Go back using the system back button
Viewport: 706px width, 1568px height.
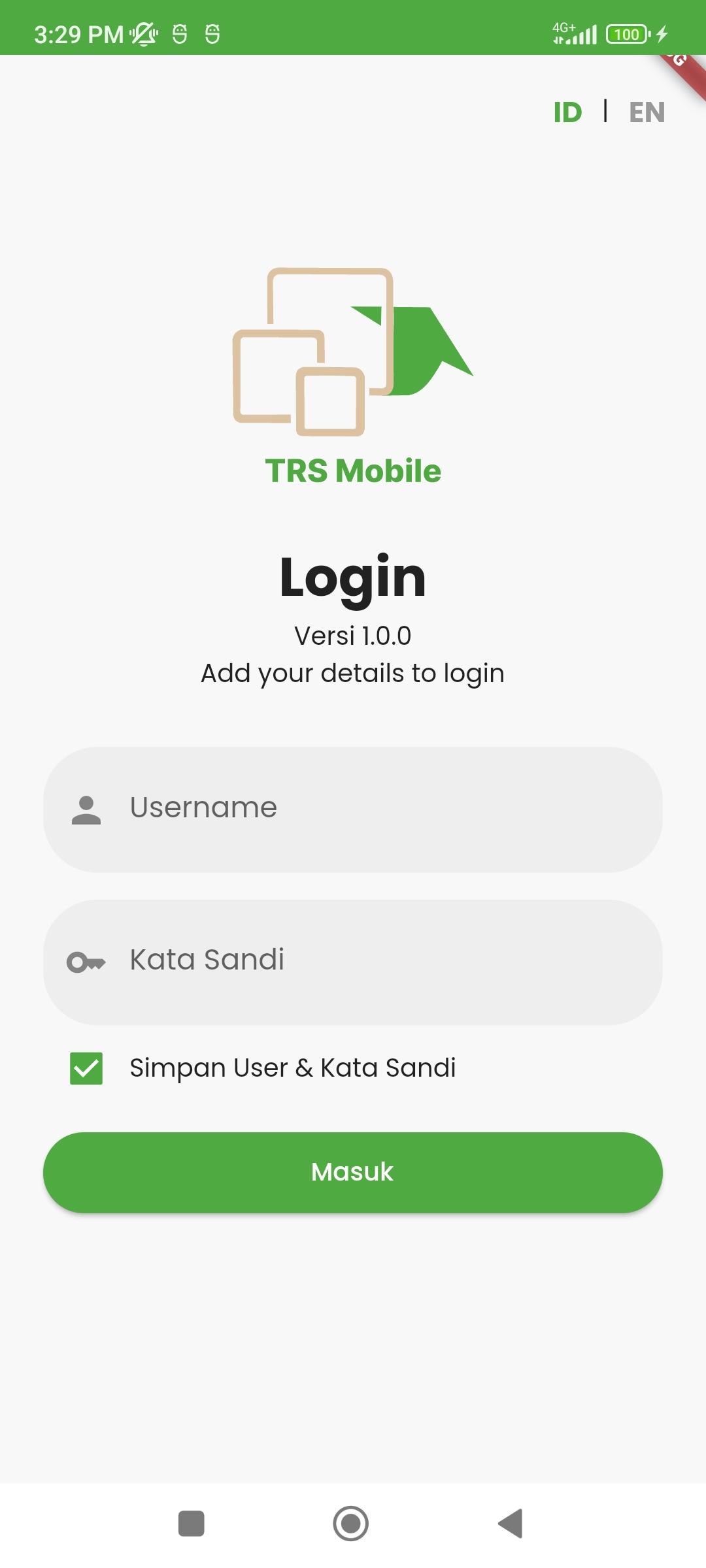(x=511, y=1524)
